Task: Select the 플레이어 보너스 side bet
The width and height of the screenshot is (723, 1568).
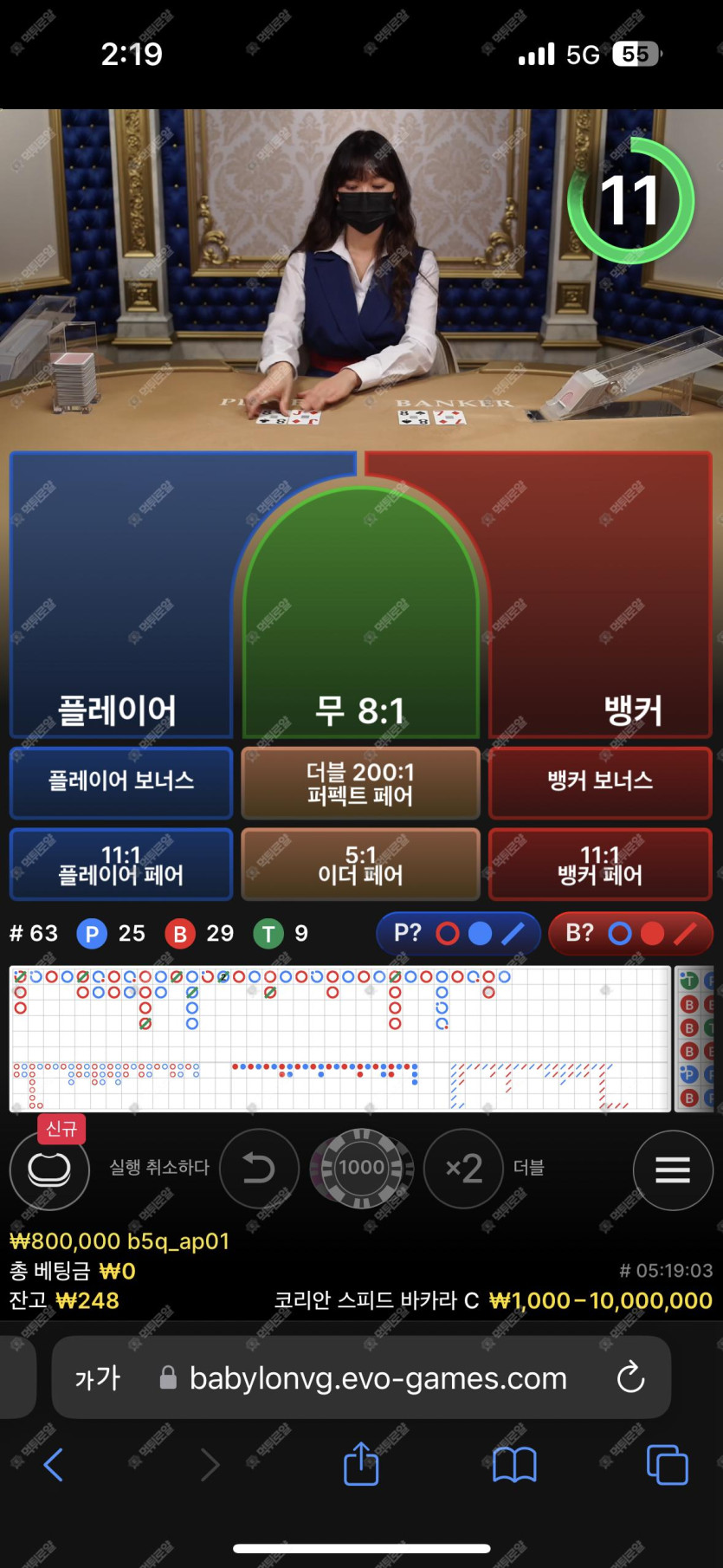Action: tap(121, 781)
